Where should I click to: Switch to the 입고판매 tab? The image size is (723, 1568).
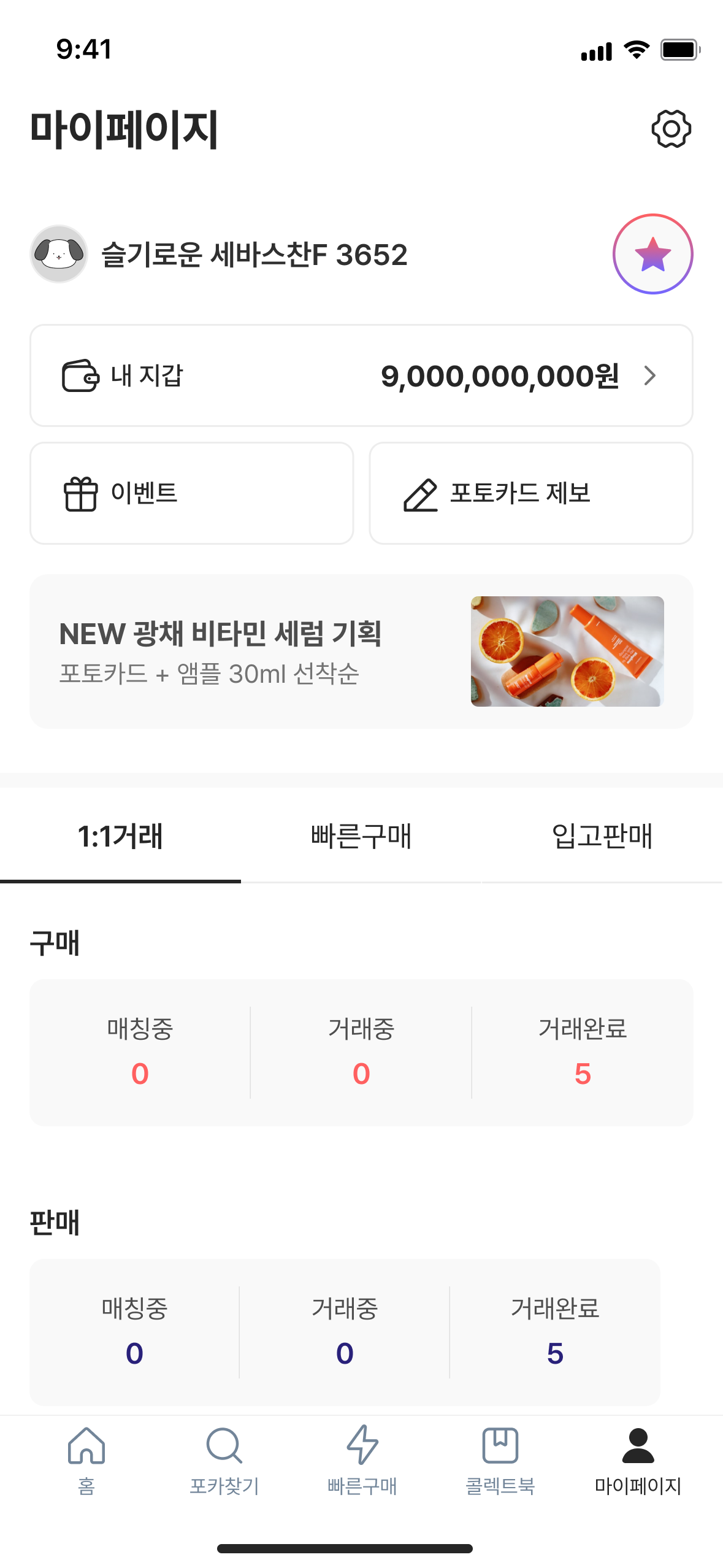click(602, 837)
